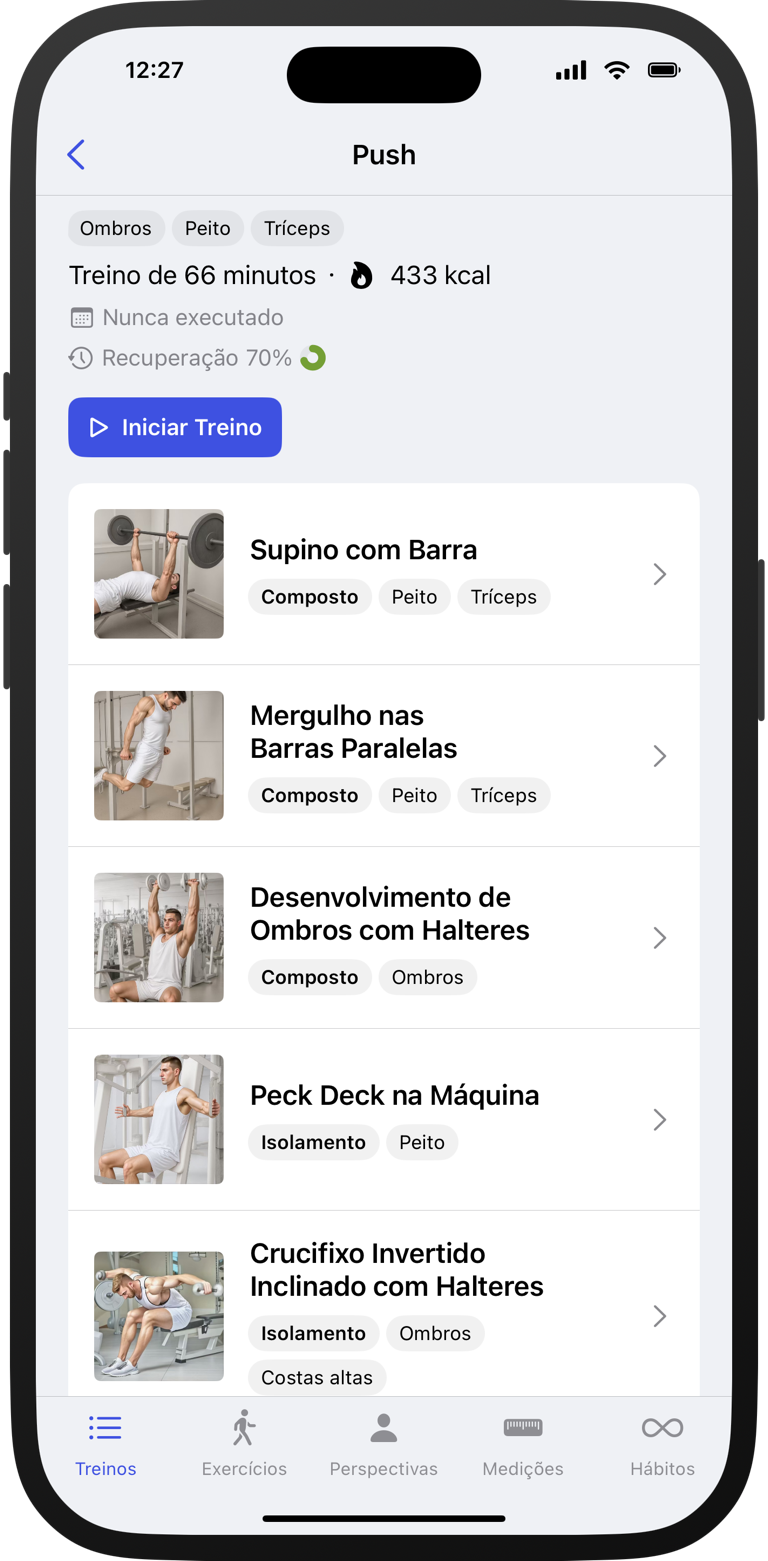This screenshot has height=1561, width=768.
Task: Open Mergulho nas Barras Paralelas exercise
Action: click(383, 755)
